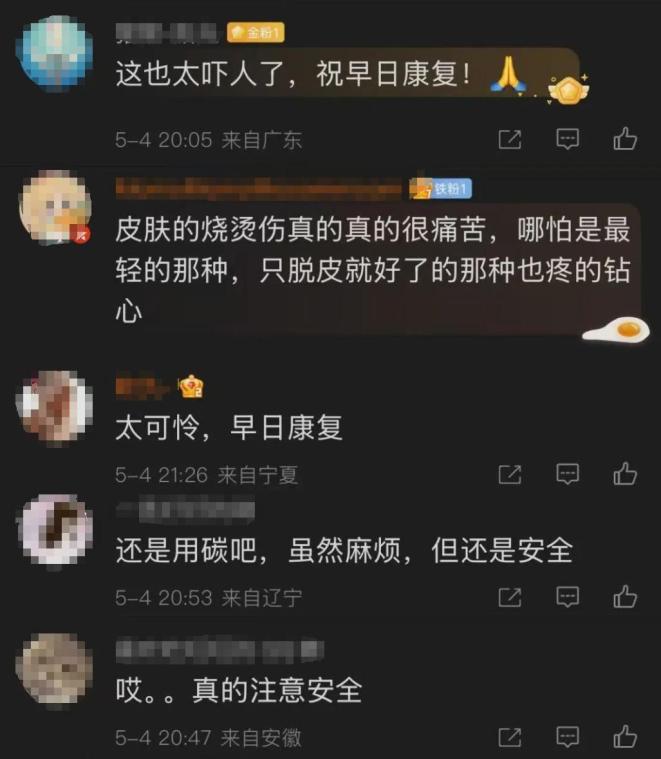Like the comment '哎。。真的注意安全'

(x=625, y=737)
